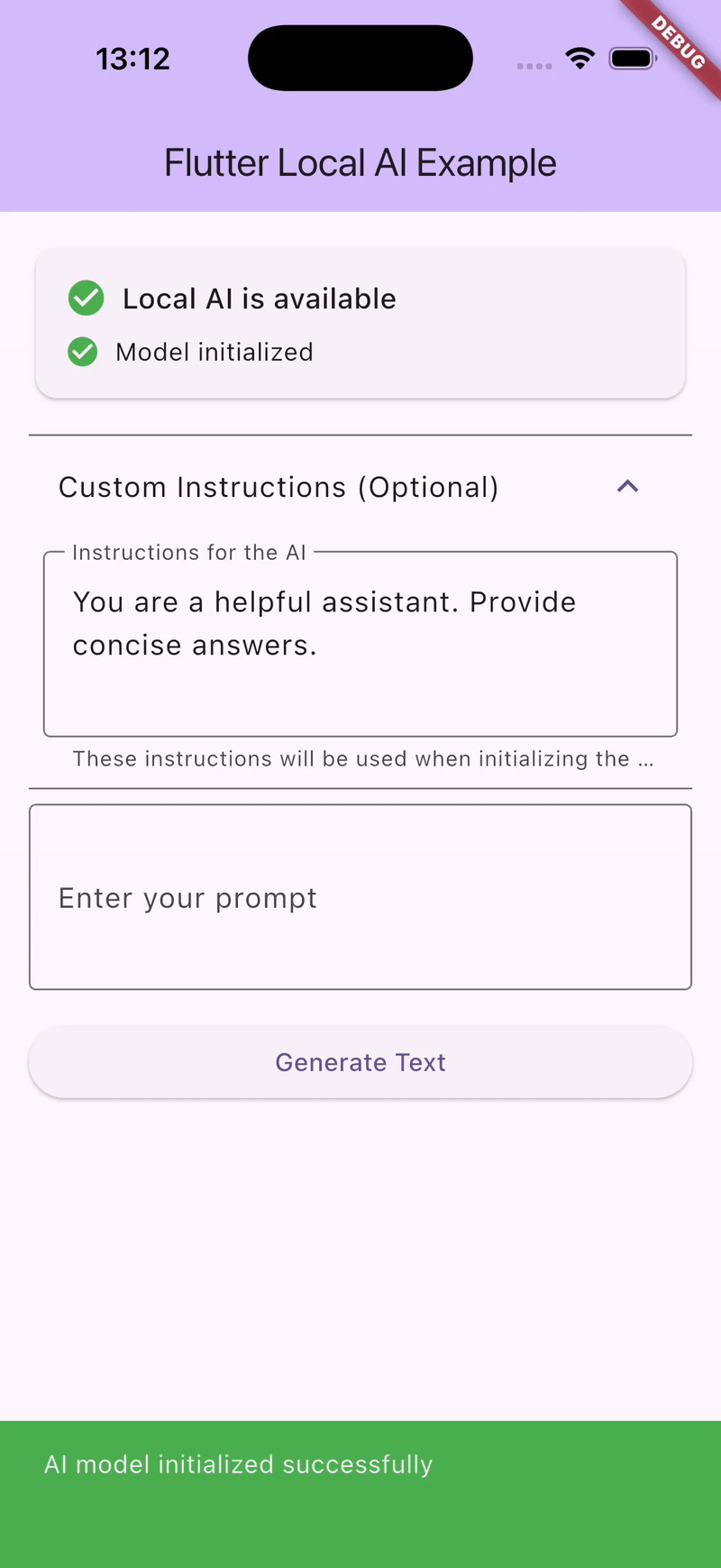Viewport: 721px width, 1568px height.
Task: Click the cellular signal dots in the status bar
Action: click(534, 66)
